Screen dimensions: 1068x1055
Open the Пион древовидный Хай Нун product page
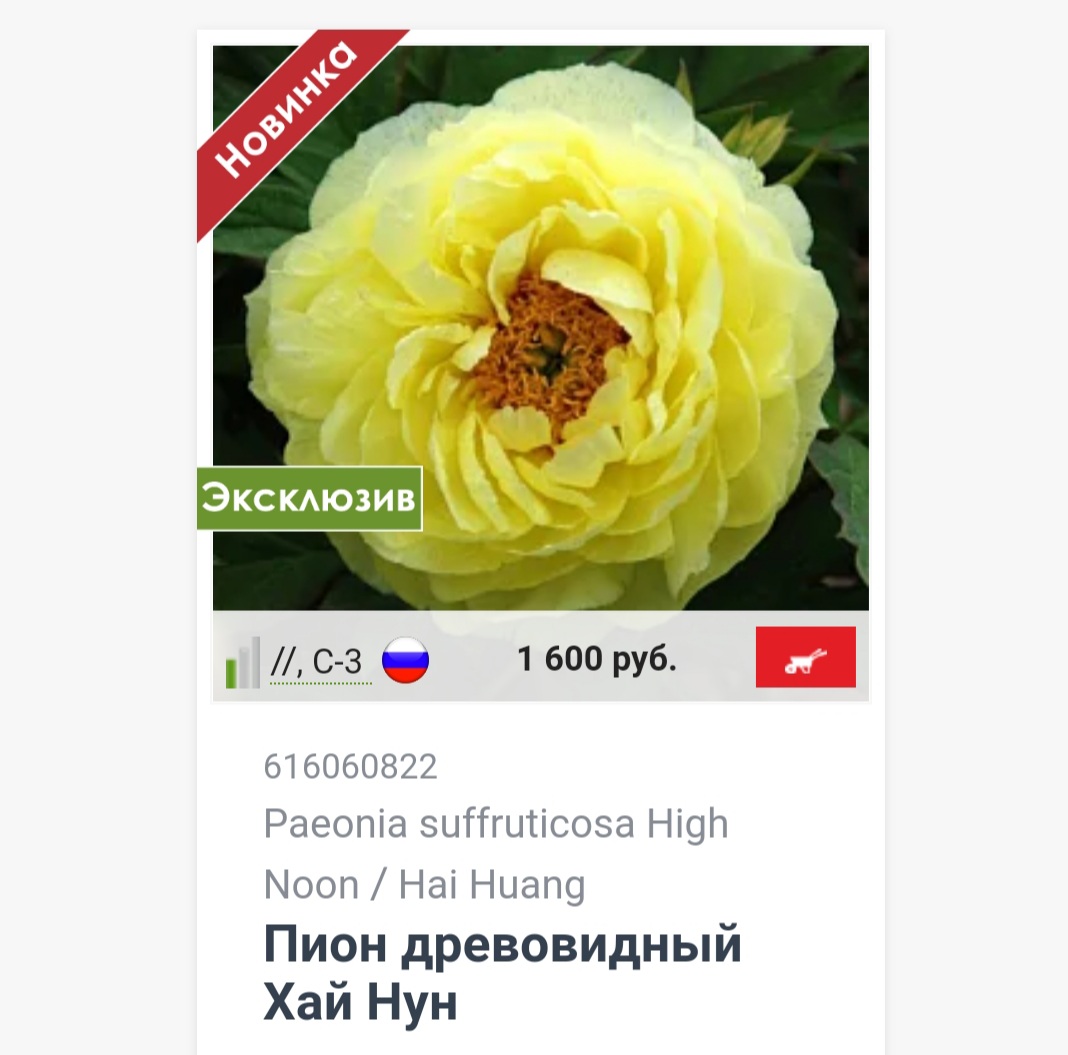(502, 972)
